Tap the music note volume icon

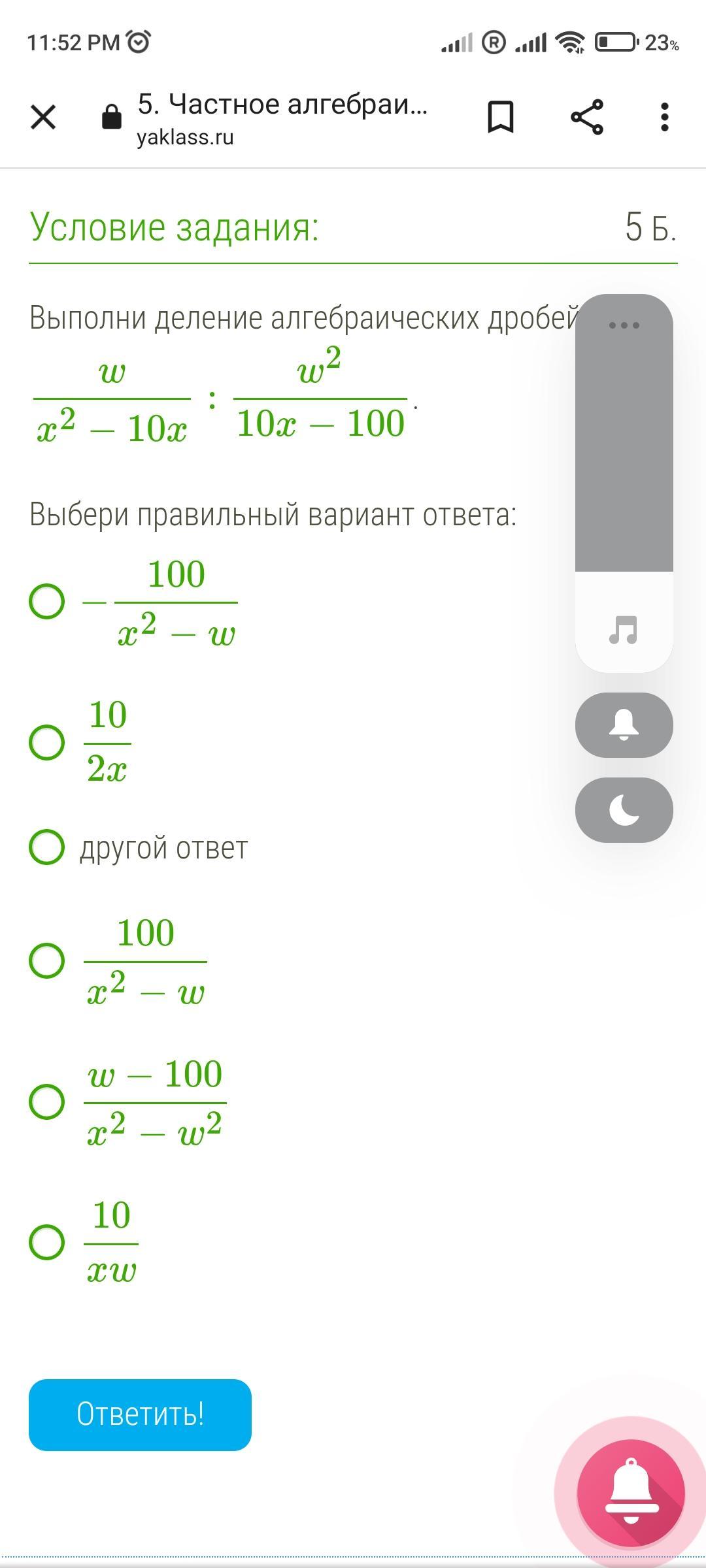click(623, 630)
